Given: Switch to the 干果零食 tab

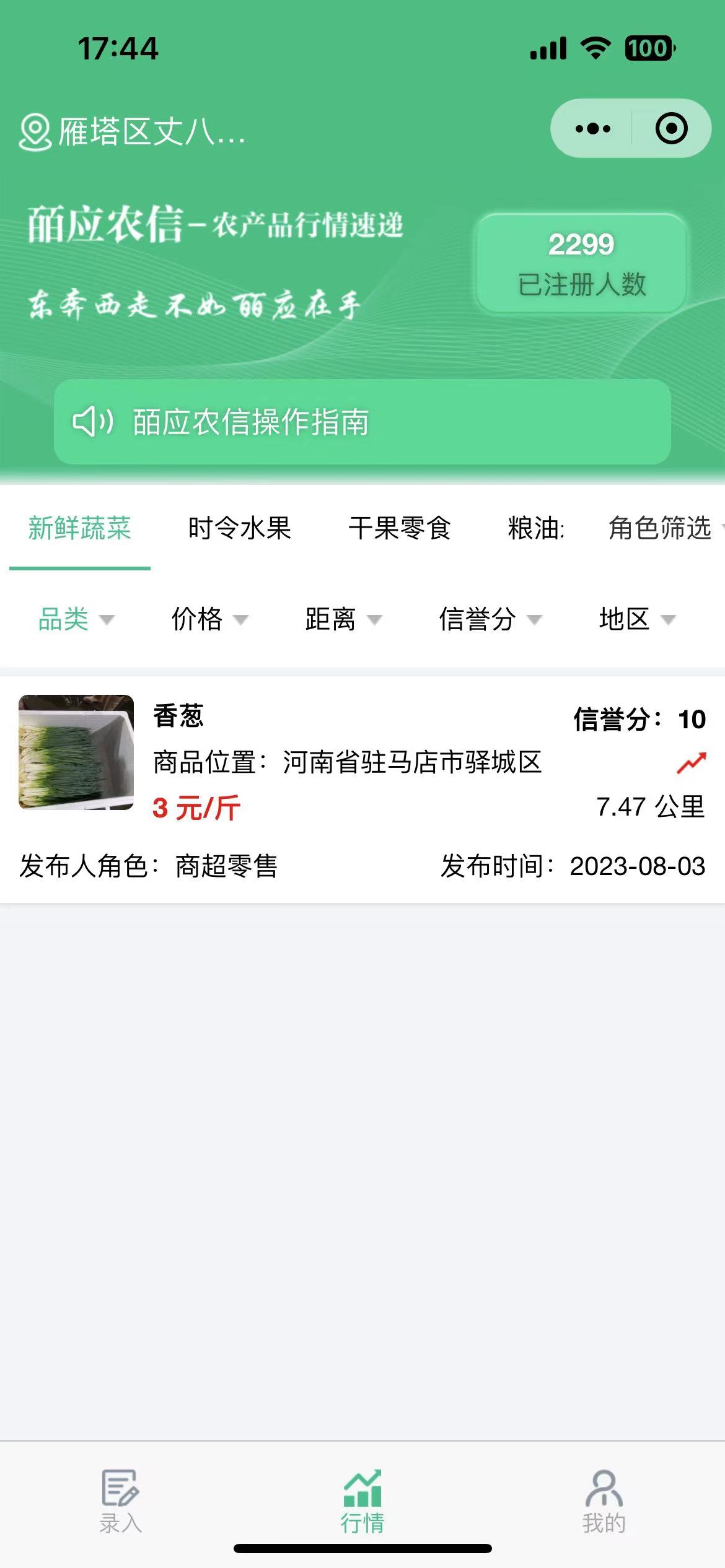Looking at the screenshot, I should [399, 528].
